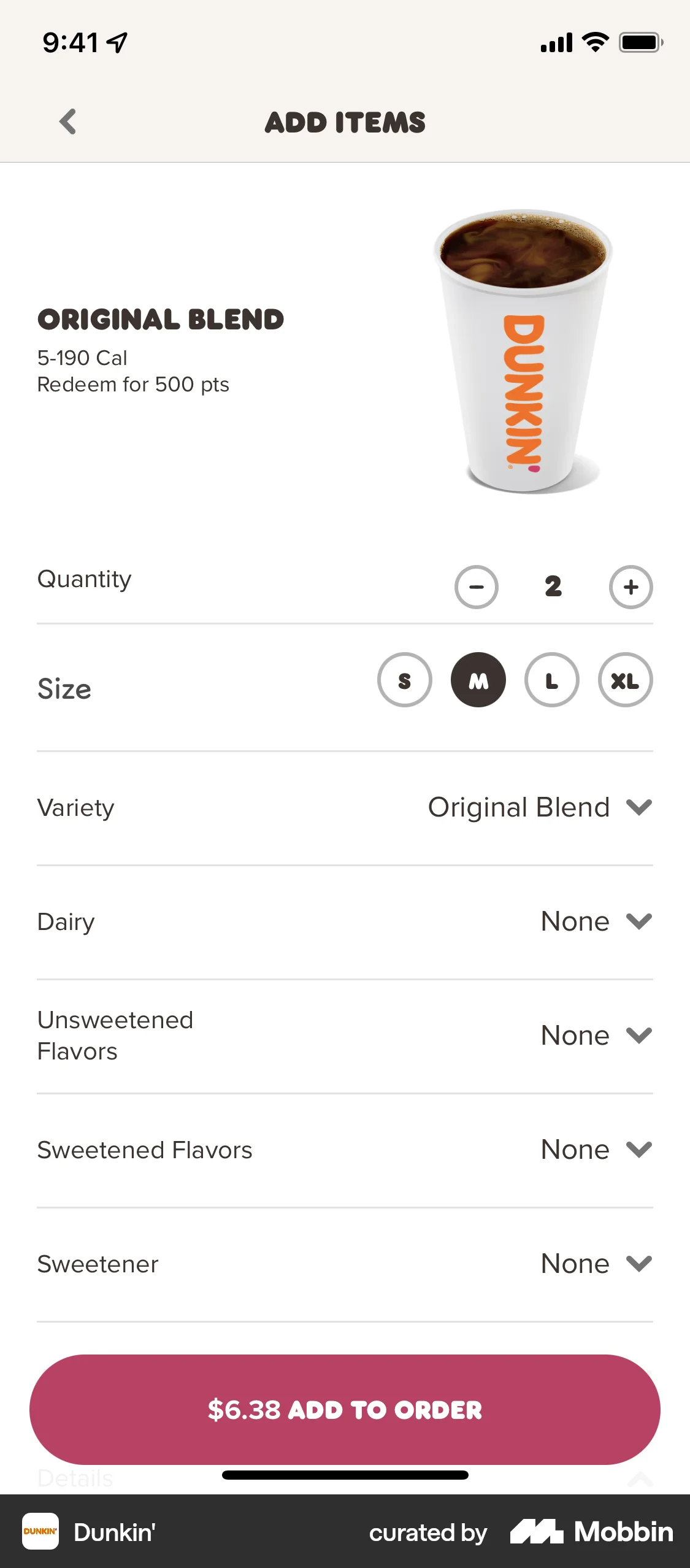Screen dimensions: 690x1568
Task: Tap the ADD ITEMS title
Action: point(345,122)
